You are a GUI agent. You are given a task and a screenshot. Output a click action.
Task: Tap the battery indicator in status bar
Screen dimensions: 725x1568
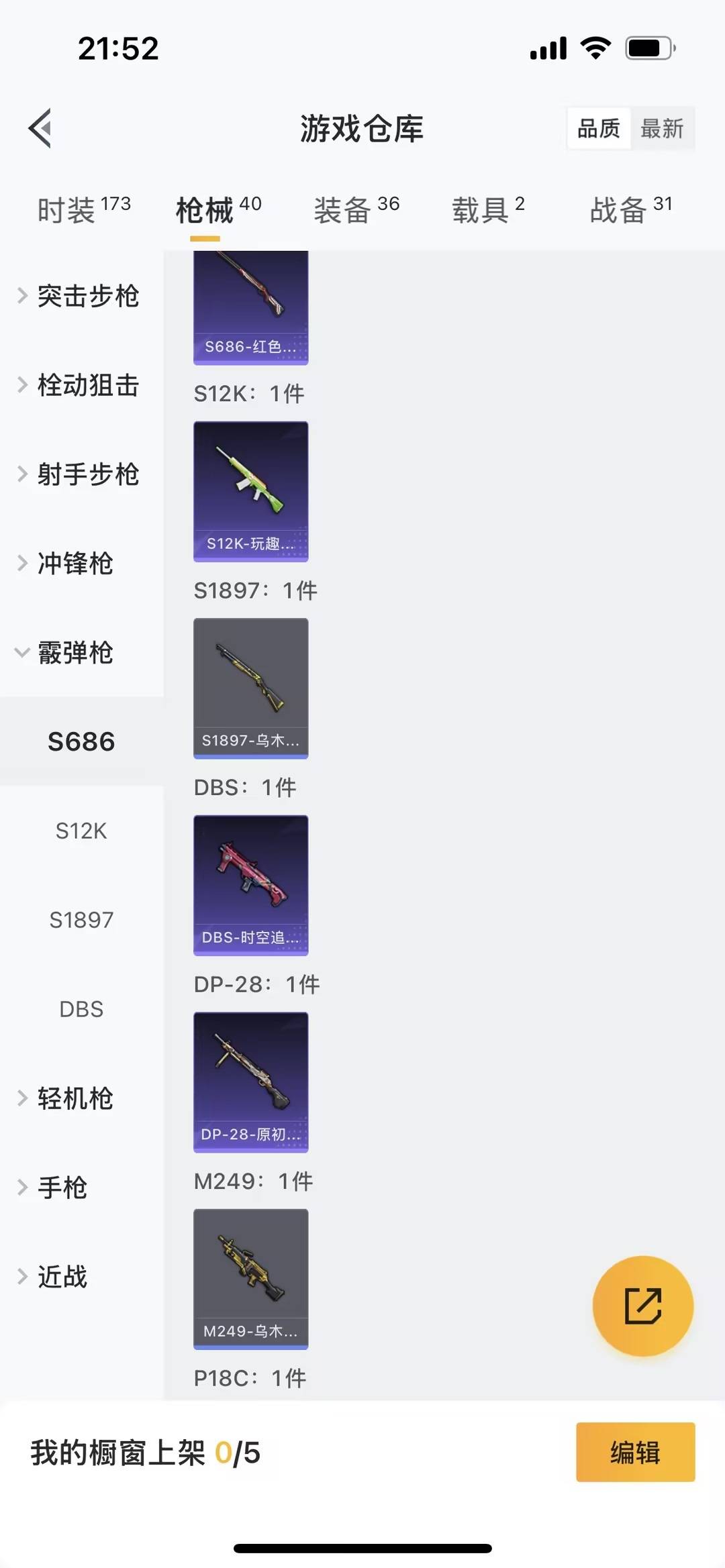coord(648,47)
